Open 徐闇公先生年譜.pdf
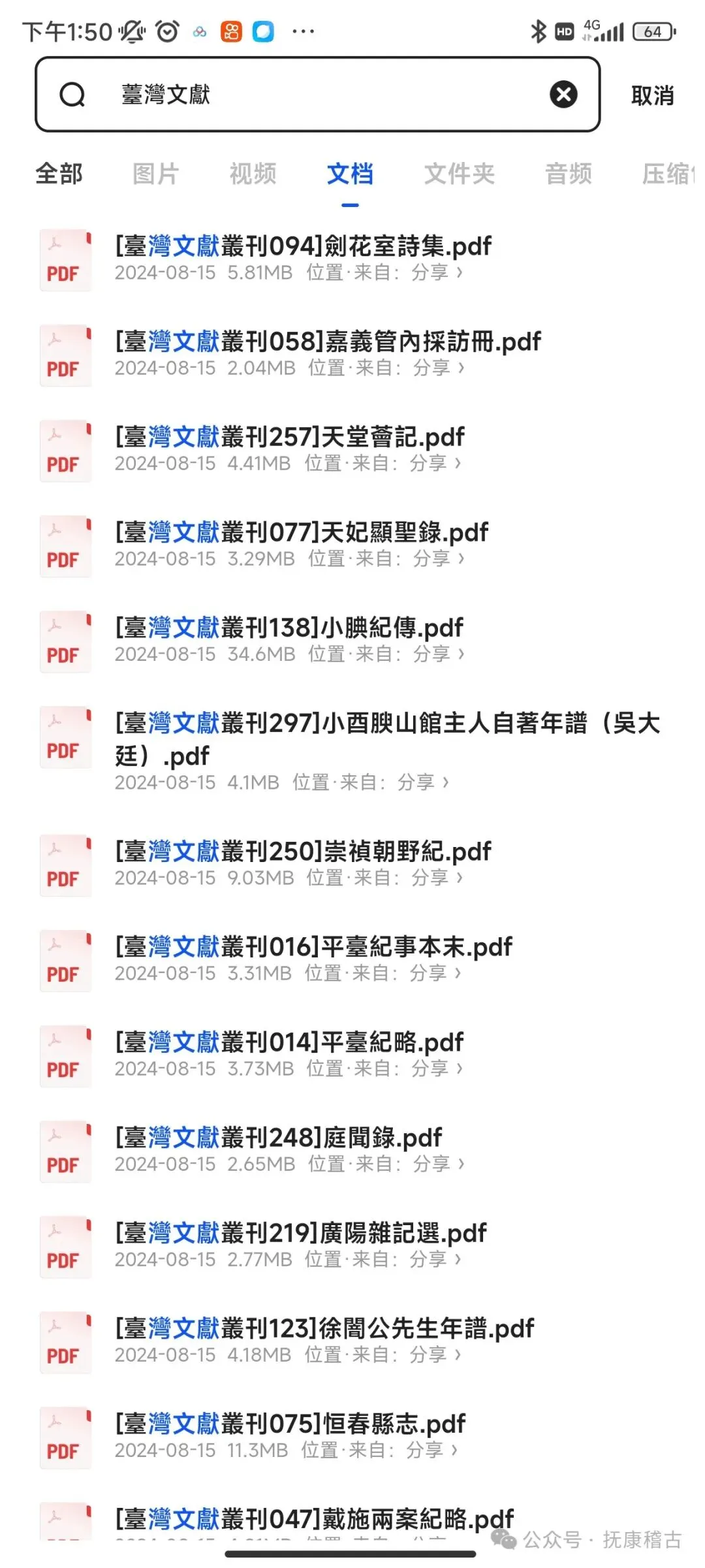The height and width of the screenshot is (1568, 705). pyautogui.click(x=352, y=1341)
